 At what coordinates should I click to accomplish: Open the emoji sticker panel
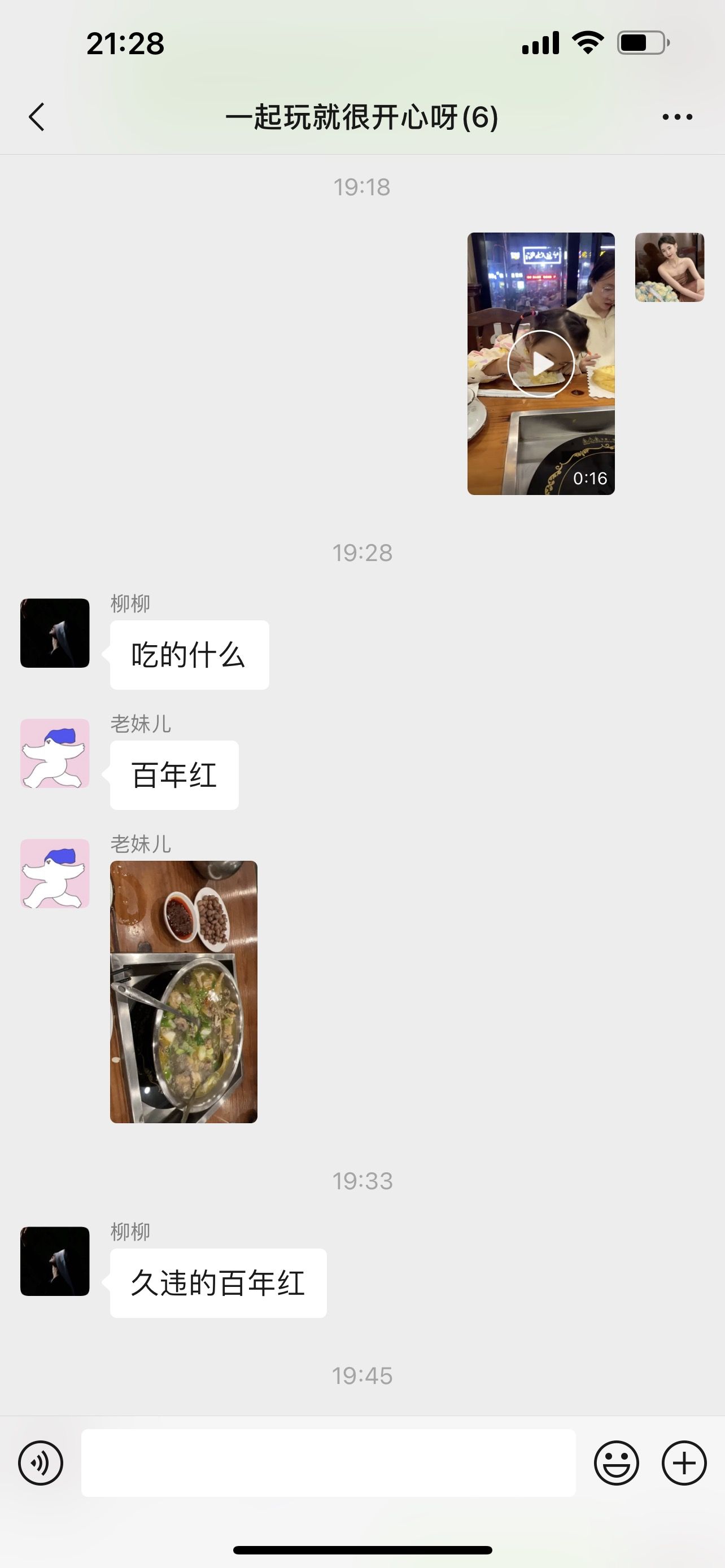(x=617, y=1462)
